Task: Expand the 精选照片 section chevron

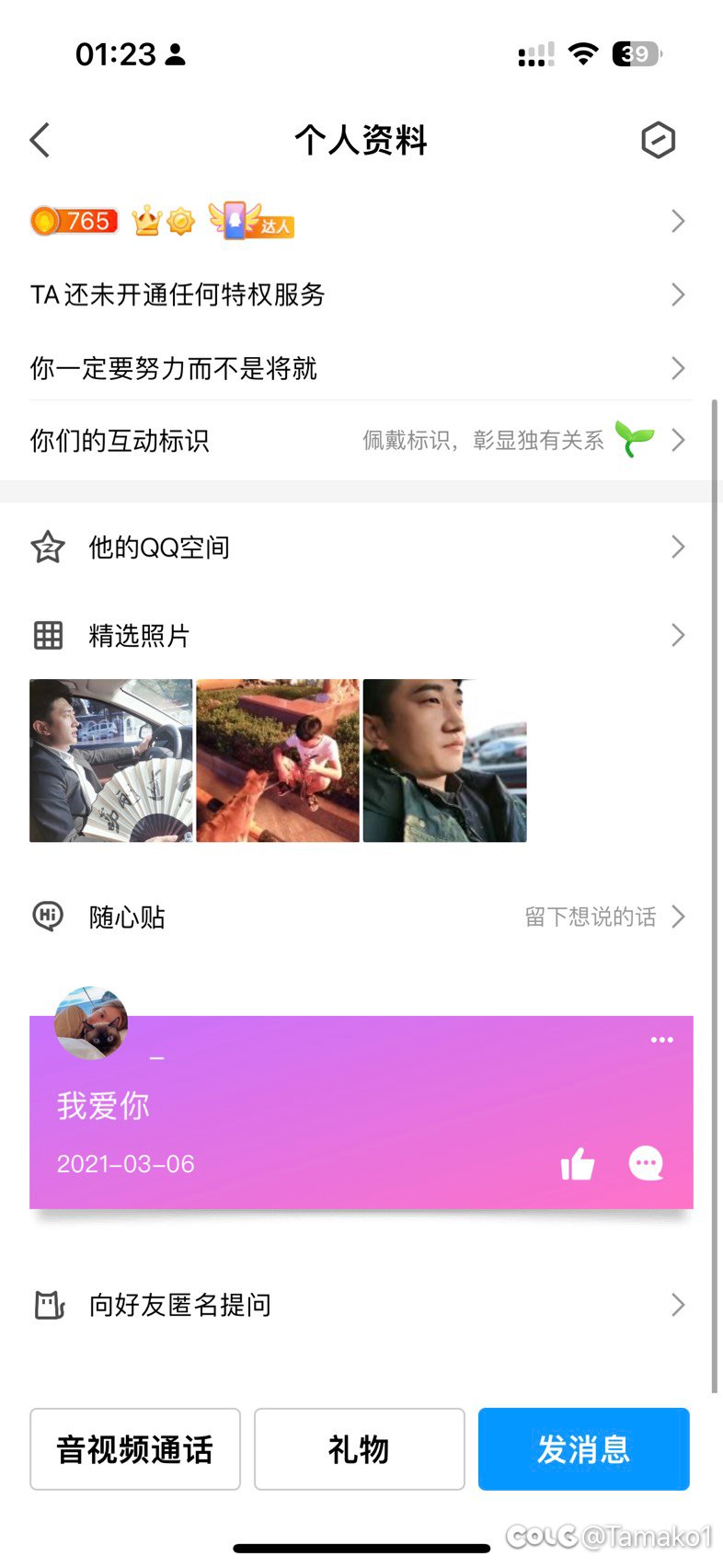Action: coord(678,635)
